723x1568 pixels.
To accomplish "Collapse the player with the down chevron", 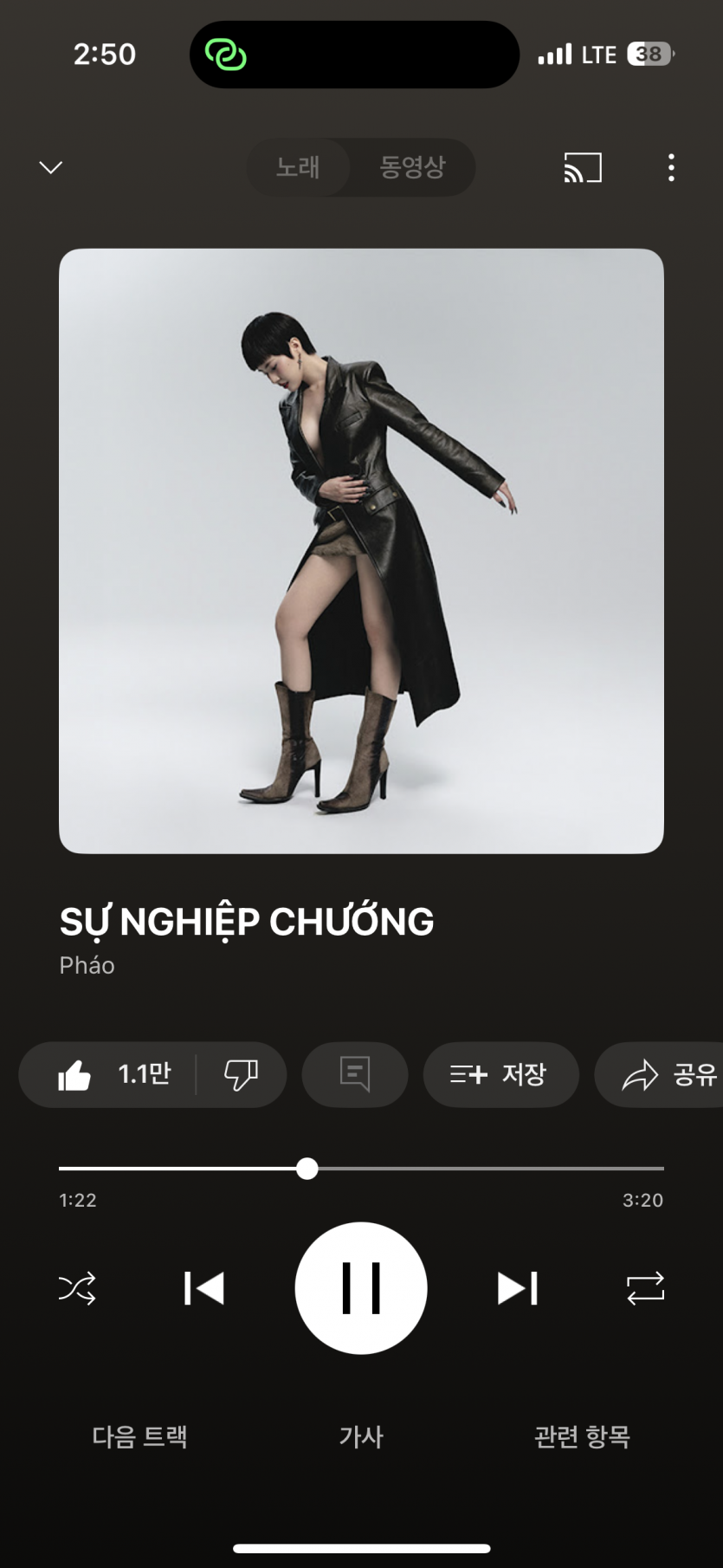I will pos(51,167).
